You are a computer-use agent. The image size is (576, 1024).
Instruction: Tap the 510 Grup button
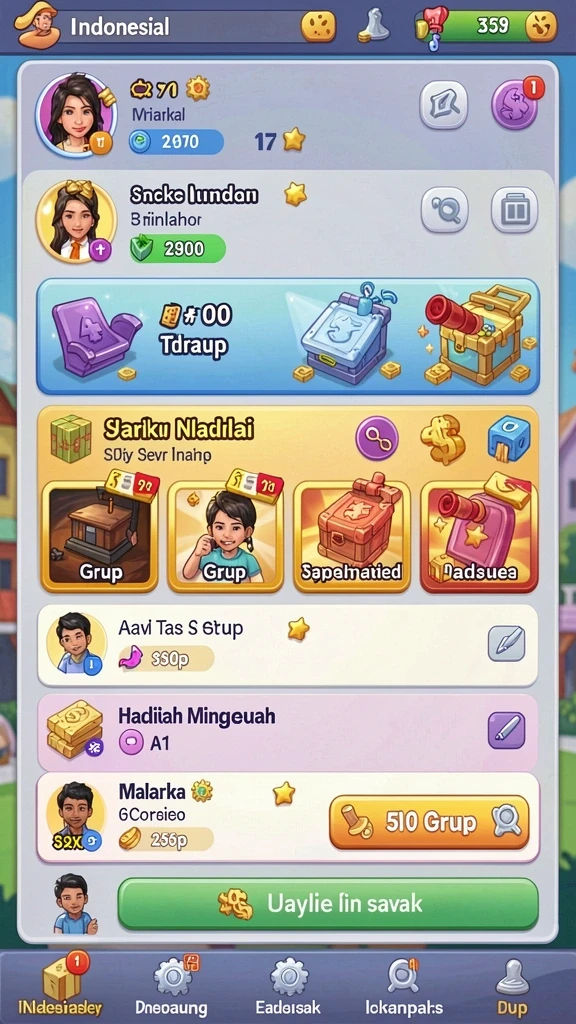[x=429, y=822]
